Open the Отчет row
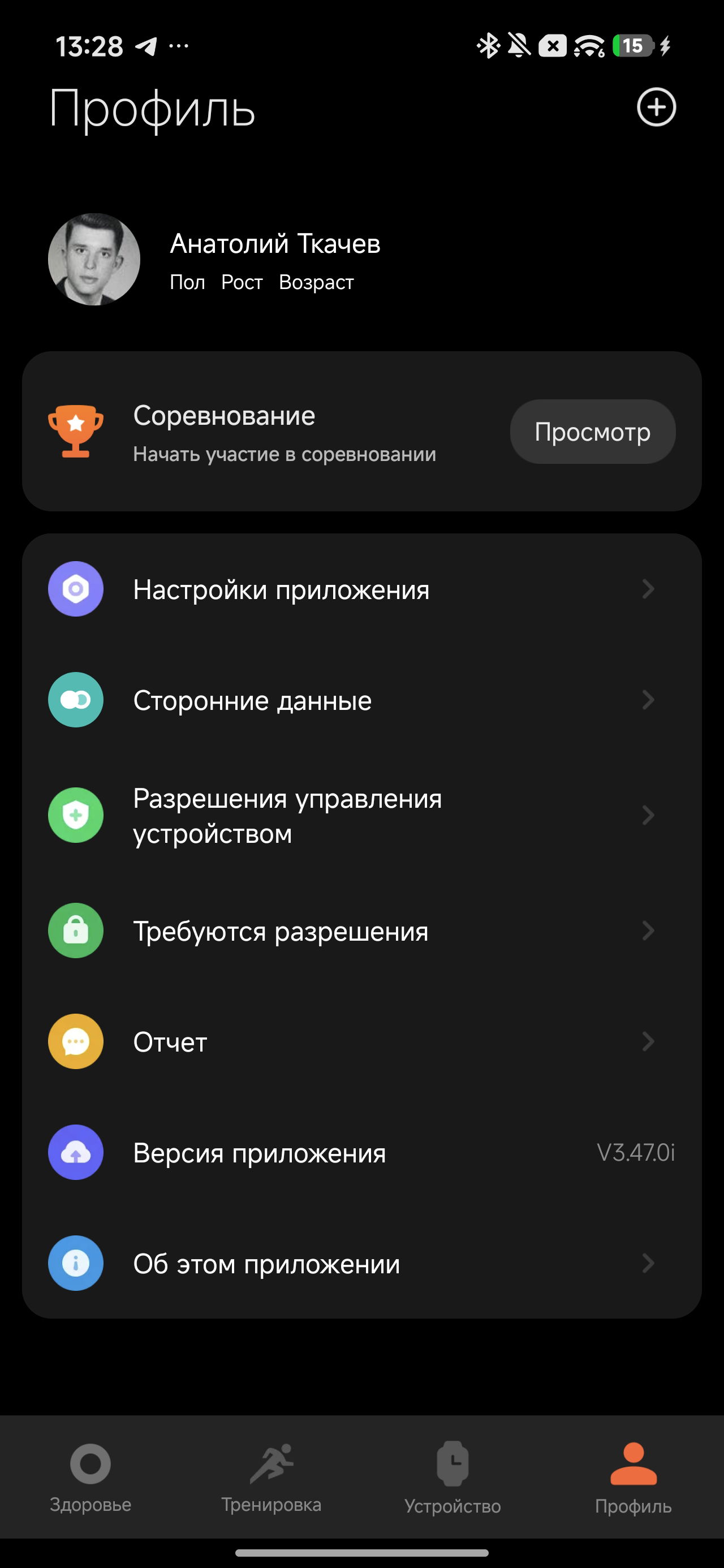Viewport: 724px width, 1568px height. coord(361,1041)
